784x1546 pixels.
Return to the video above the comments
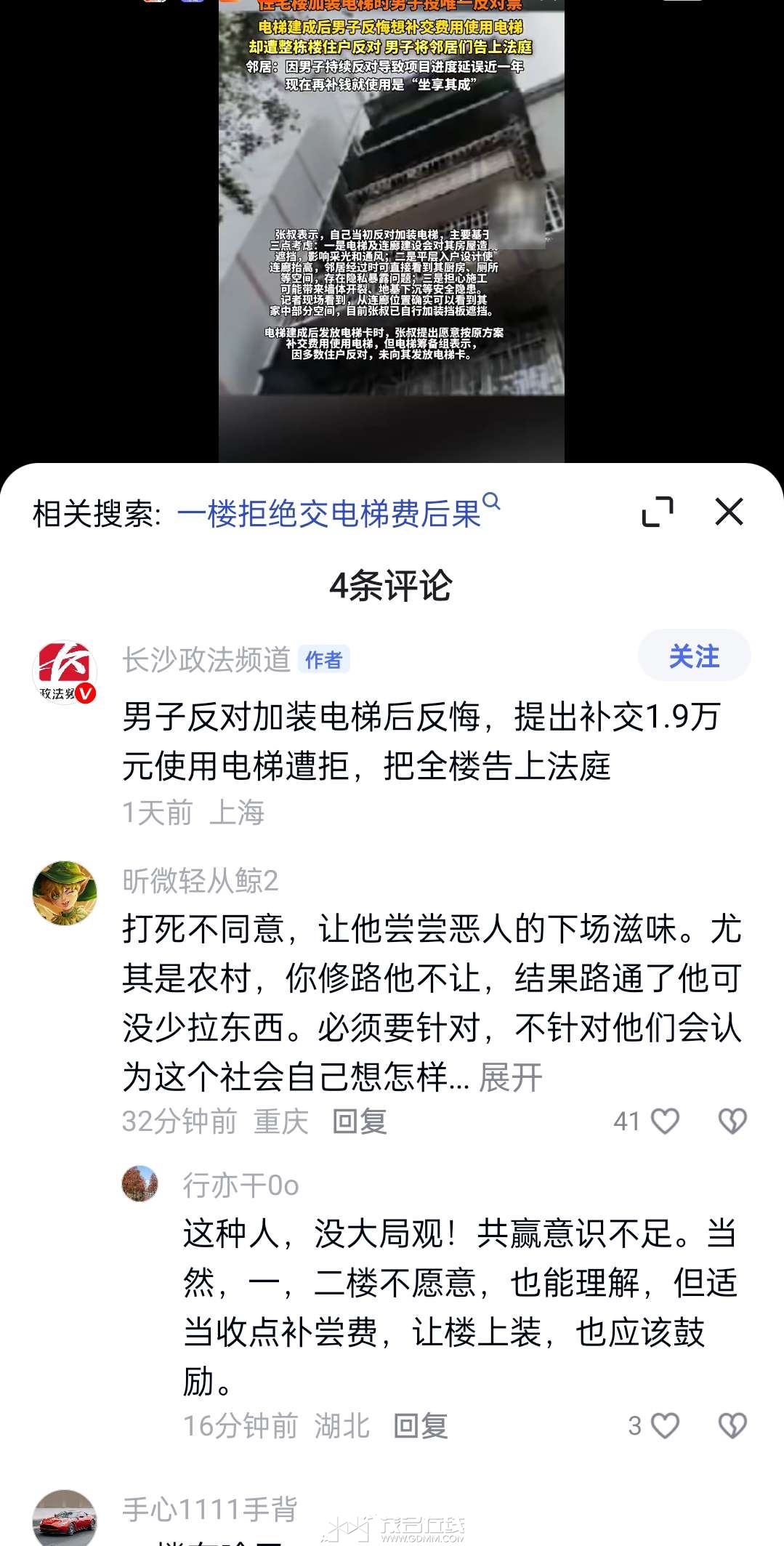click(x=391, y=218)
